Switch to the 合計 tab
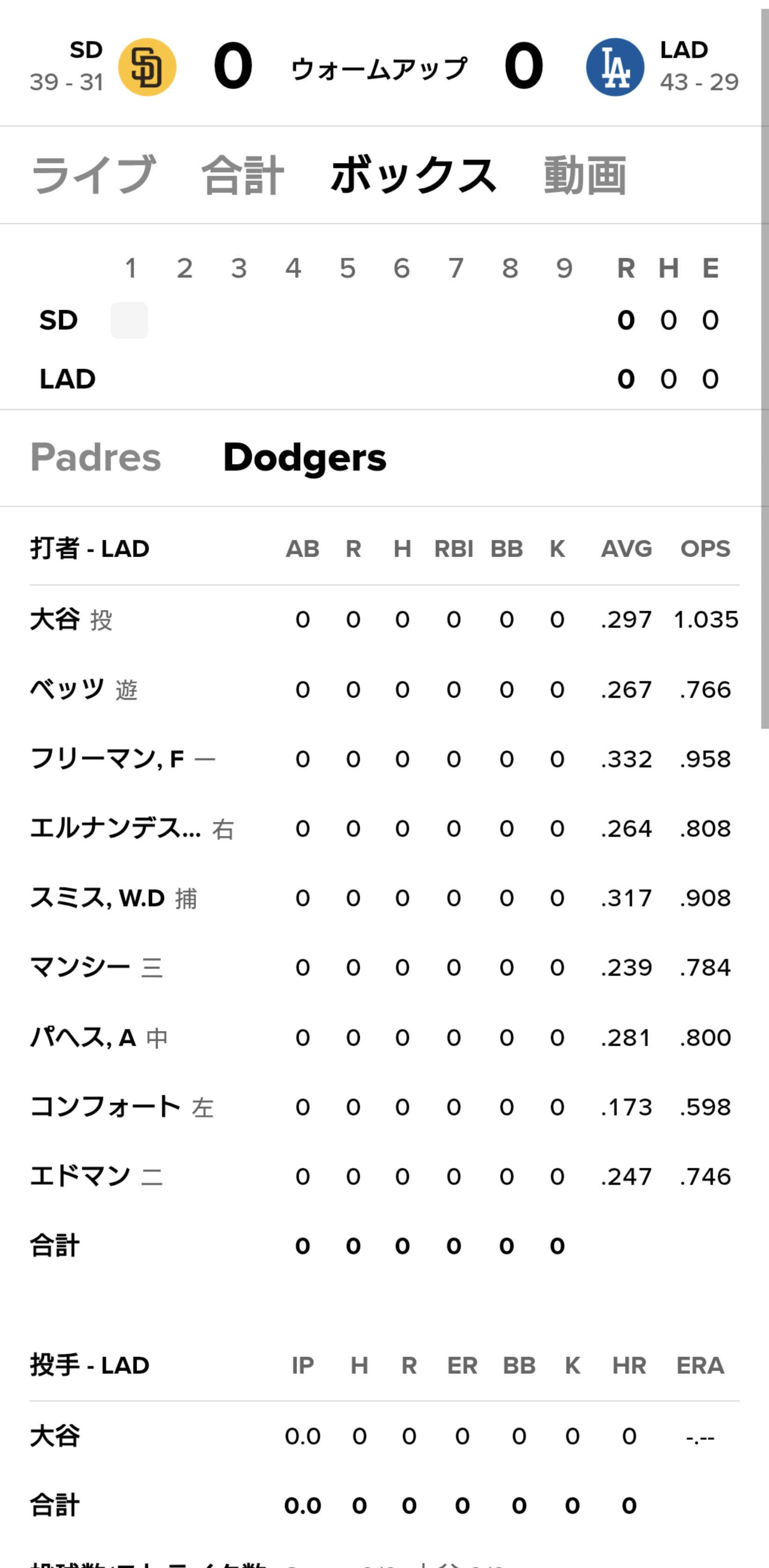Screen dimensions: 769x1568 (x=242, y=174)
